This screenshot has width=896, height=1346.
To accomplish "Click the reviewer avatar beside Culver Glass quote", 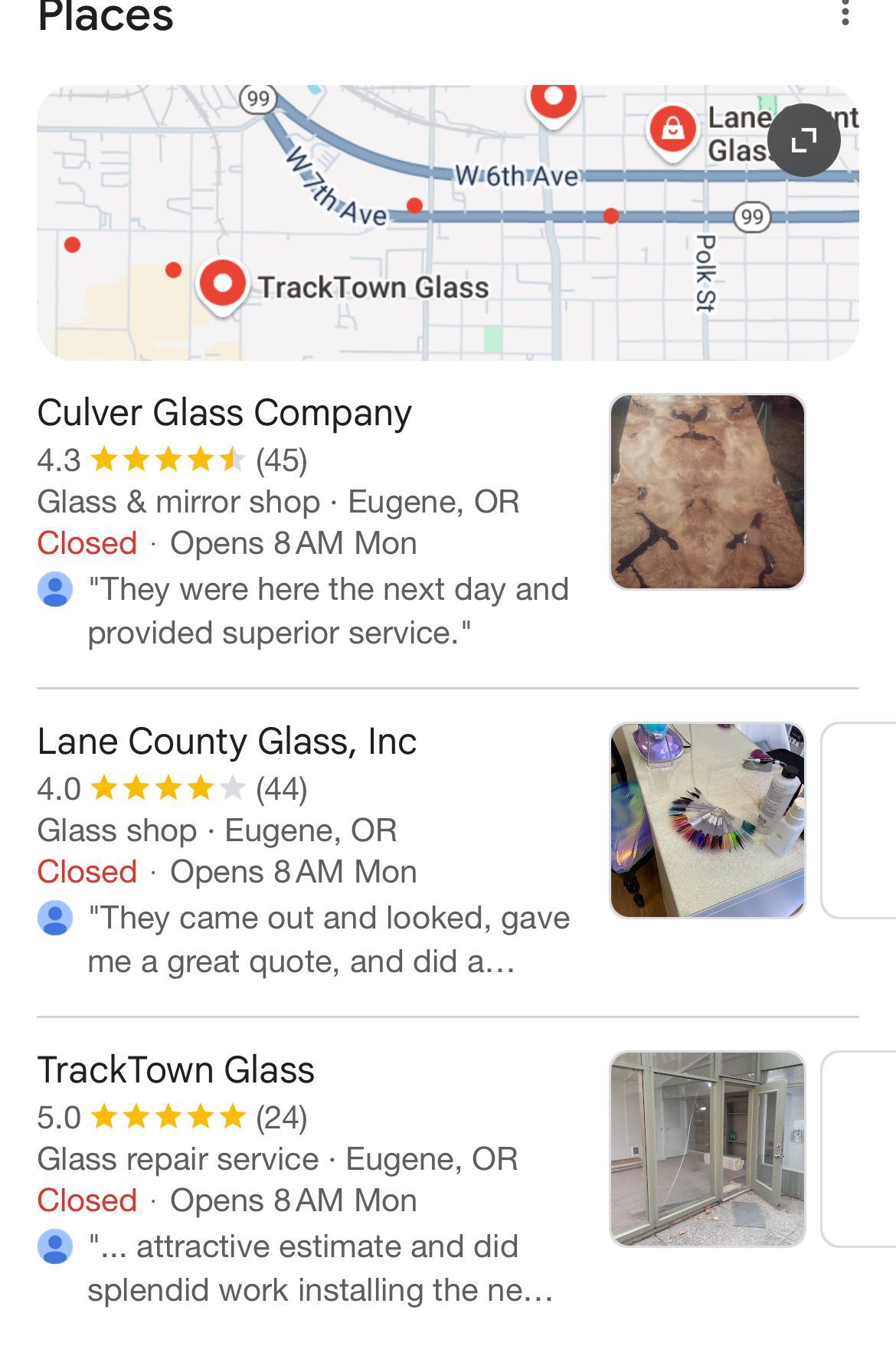I will (x=55, y=590).
